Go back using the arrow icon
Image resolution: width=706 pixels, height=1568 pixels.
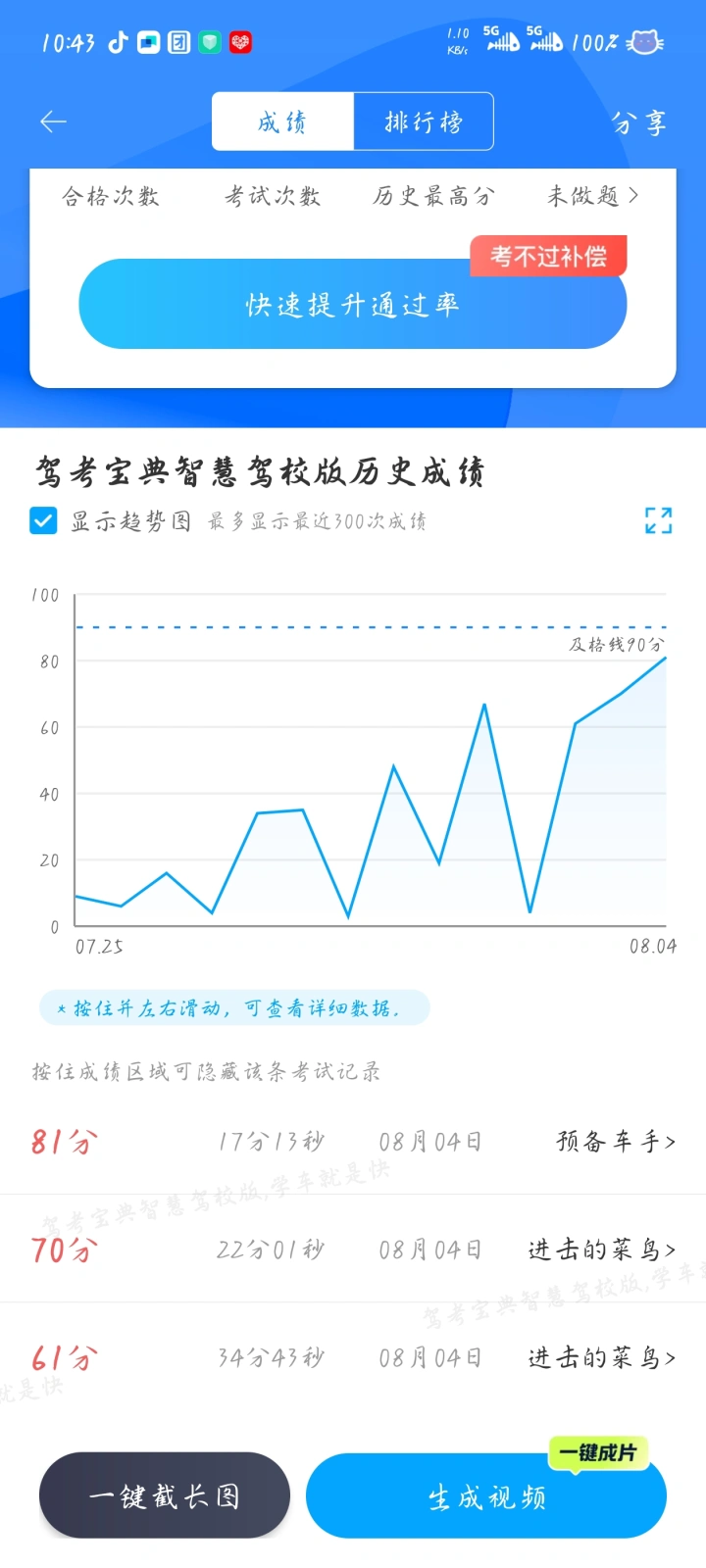pos(53,122)
